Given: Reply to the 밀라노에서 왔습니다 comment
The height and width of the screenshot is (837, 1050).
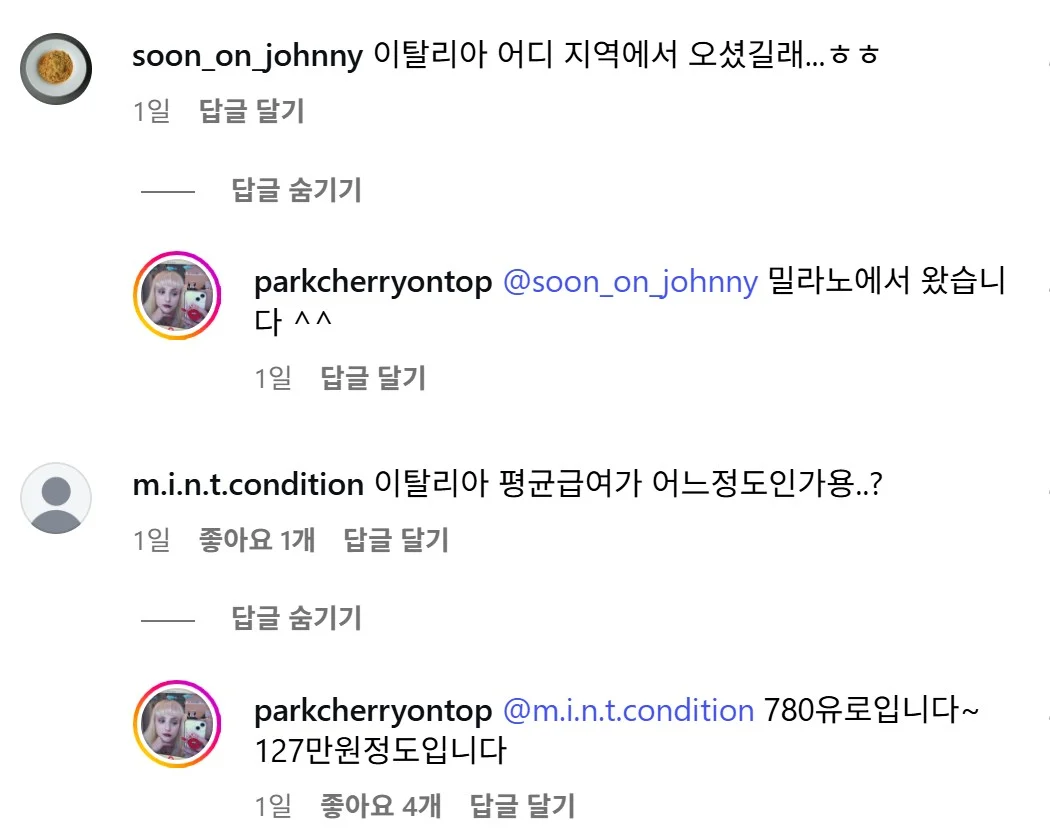Looking at the screenshot, I should click(372, 378).
